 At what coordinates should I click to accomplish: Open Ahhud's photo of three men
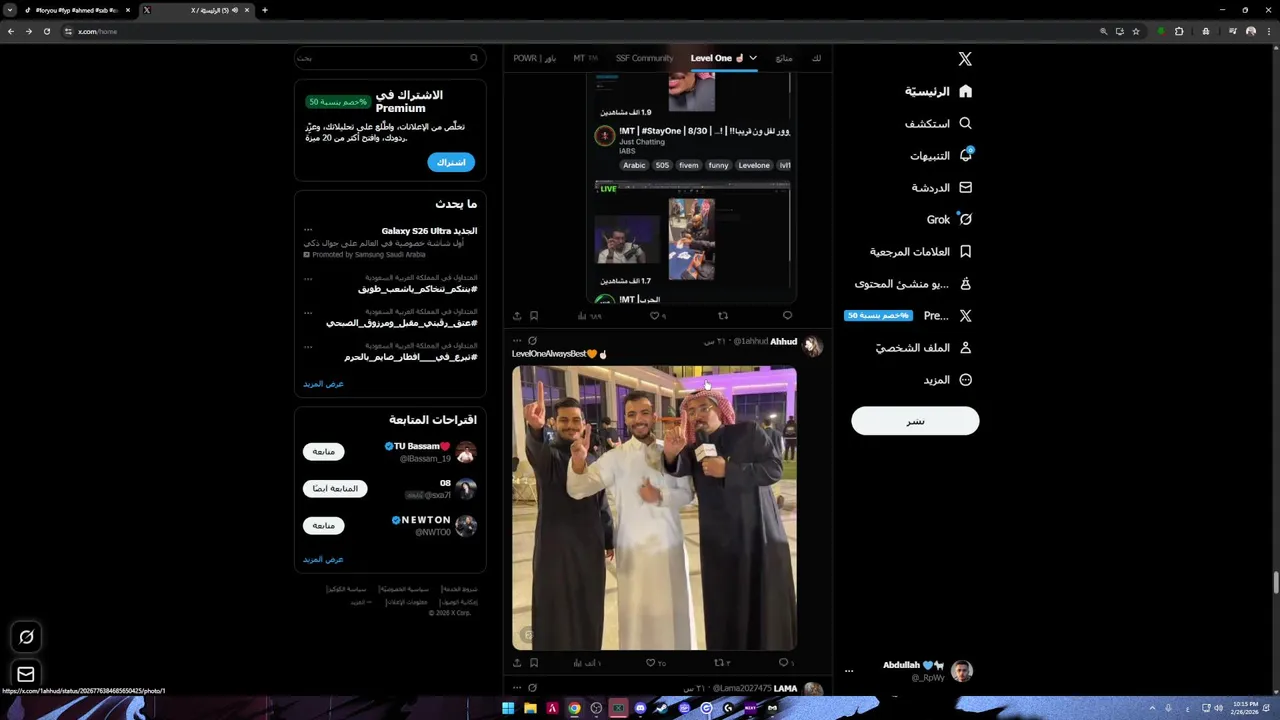[x=654, y=508]
